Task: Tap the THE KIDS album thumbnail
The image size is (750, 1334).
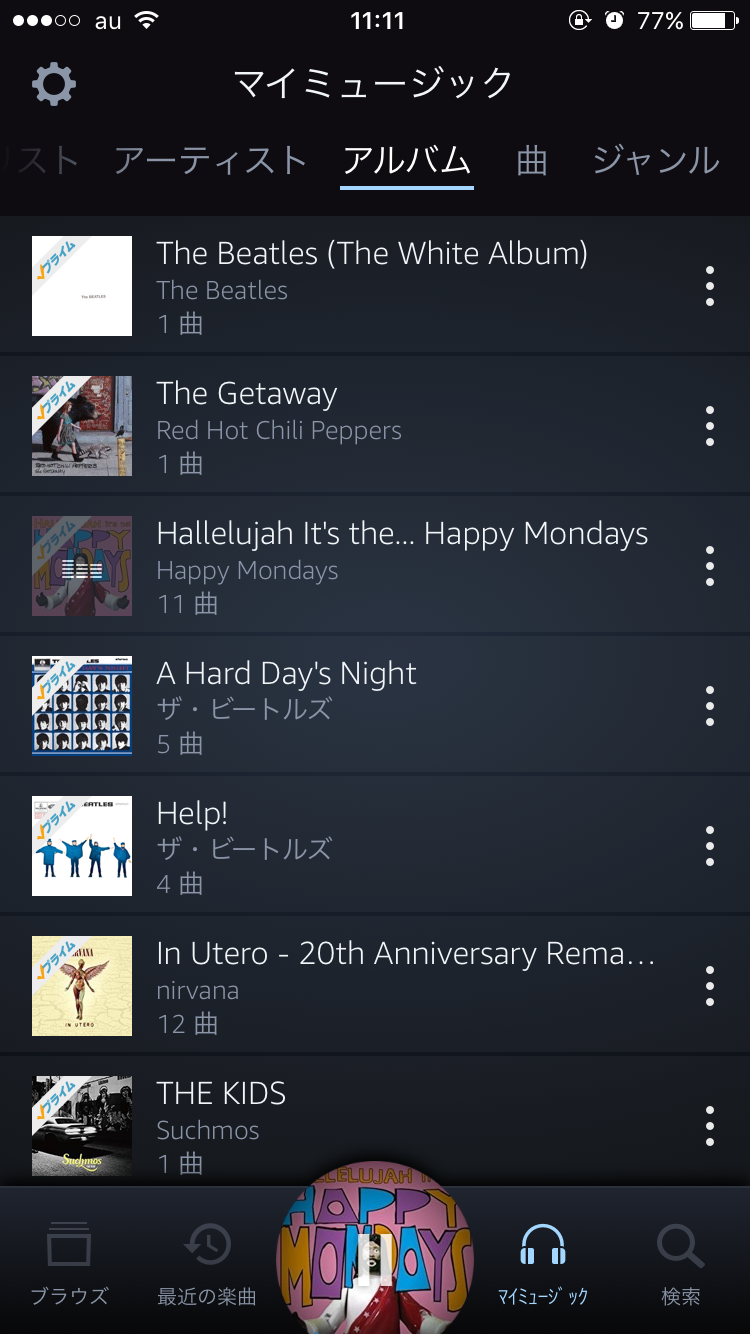Action: click(x=82, y=1126)
